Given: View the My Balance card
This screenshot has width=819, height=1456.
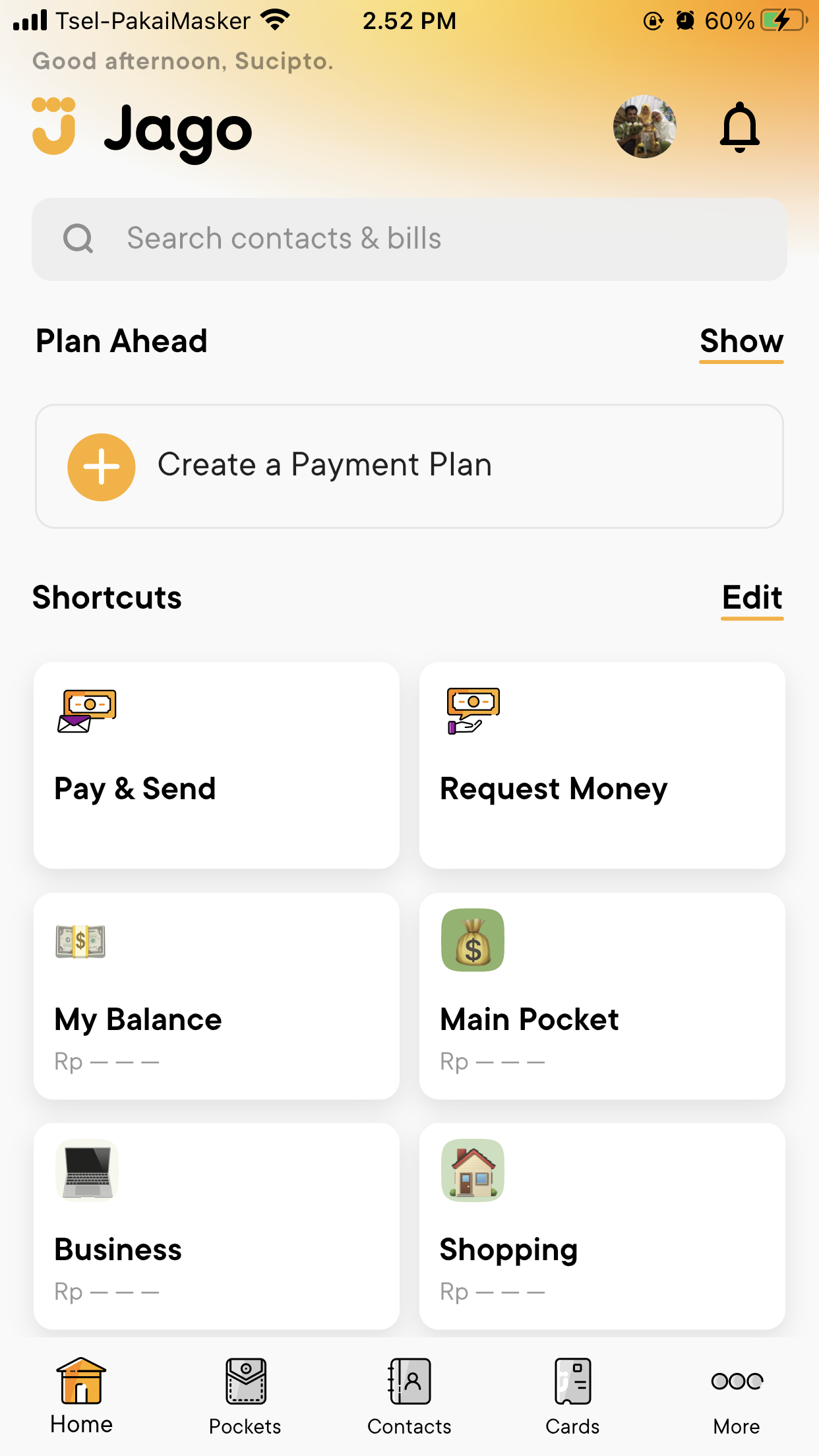Looking at the screenshot, I should tap(216, 996).
